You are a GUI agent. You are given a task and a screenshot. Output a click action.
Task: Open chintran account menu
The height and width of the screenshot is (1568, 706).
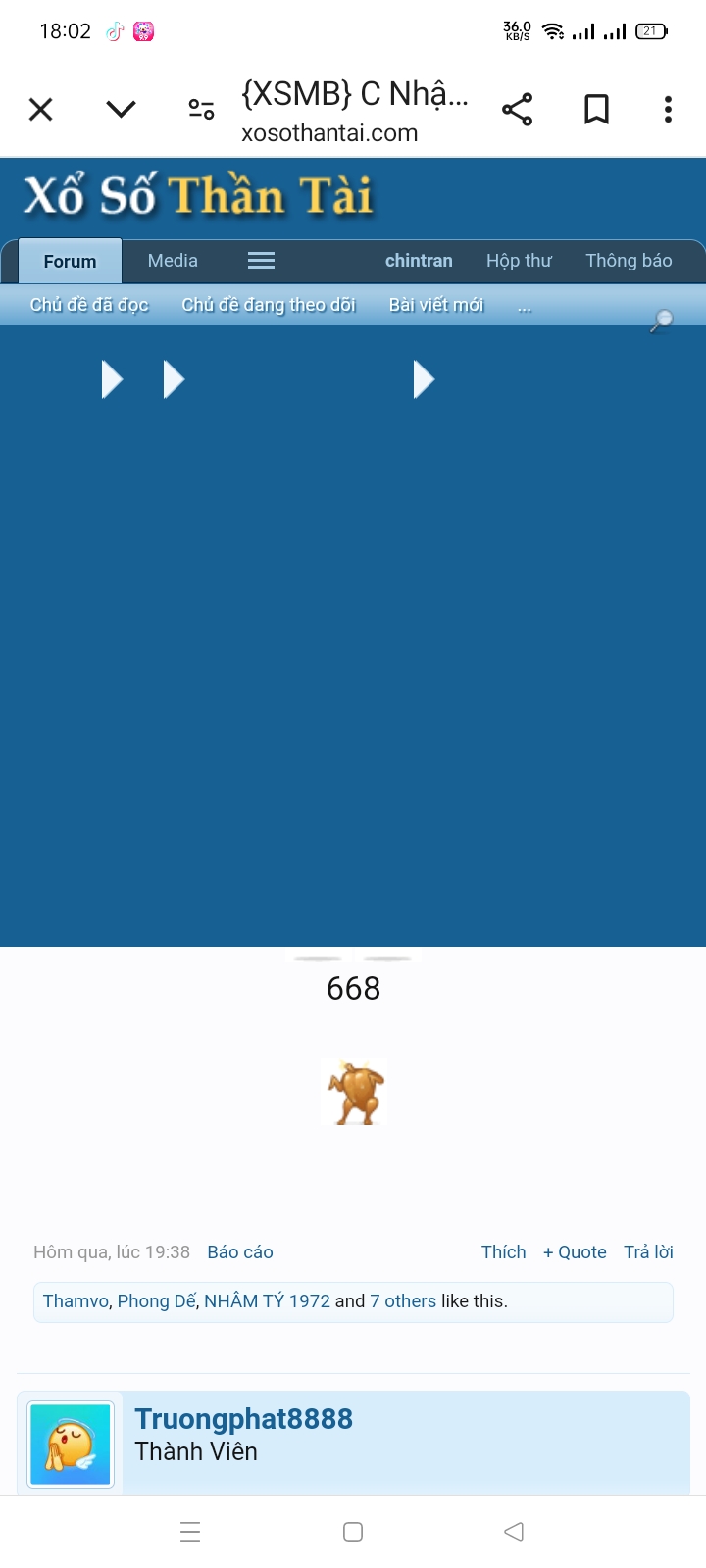419,261
